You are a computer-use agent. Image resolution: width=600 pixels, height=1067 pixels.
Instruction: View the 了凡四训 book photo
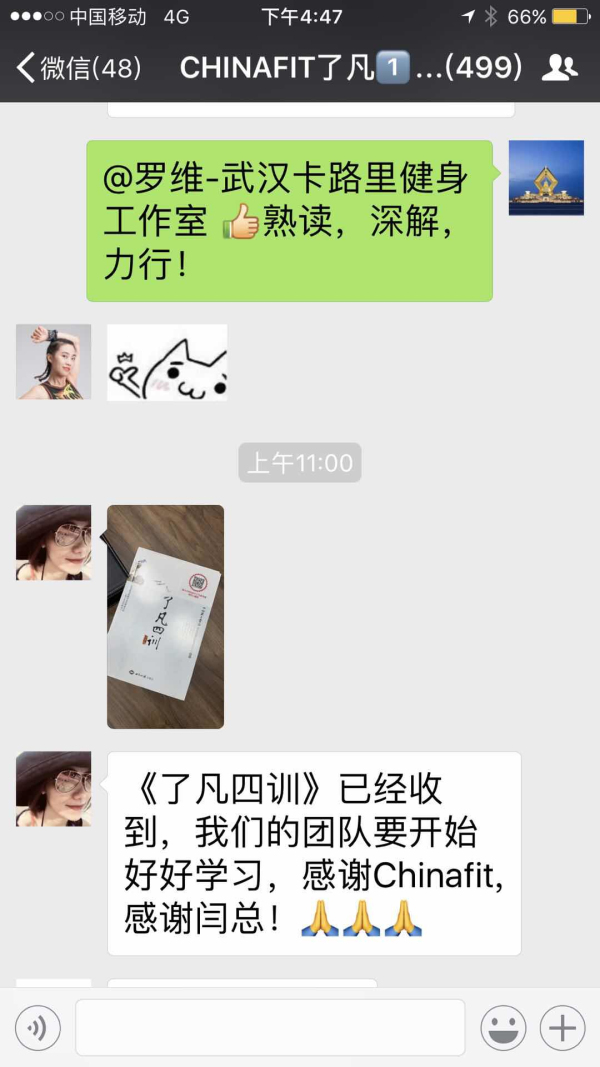(165, 616)
